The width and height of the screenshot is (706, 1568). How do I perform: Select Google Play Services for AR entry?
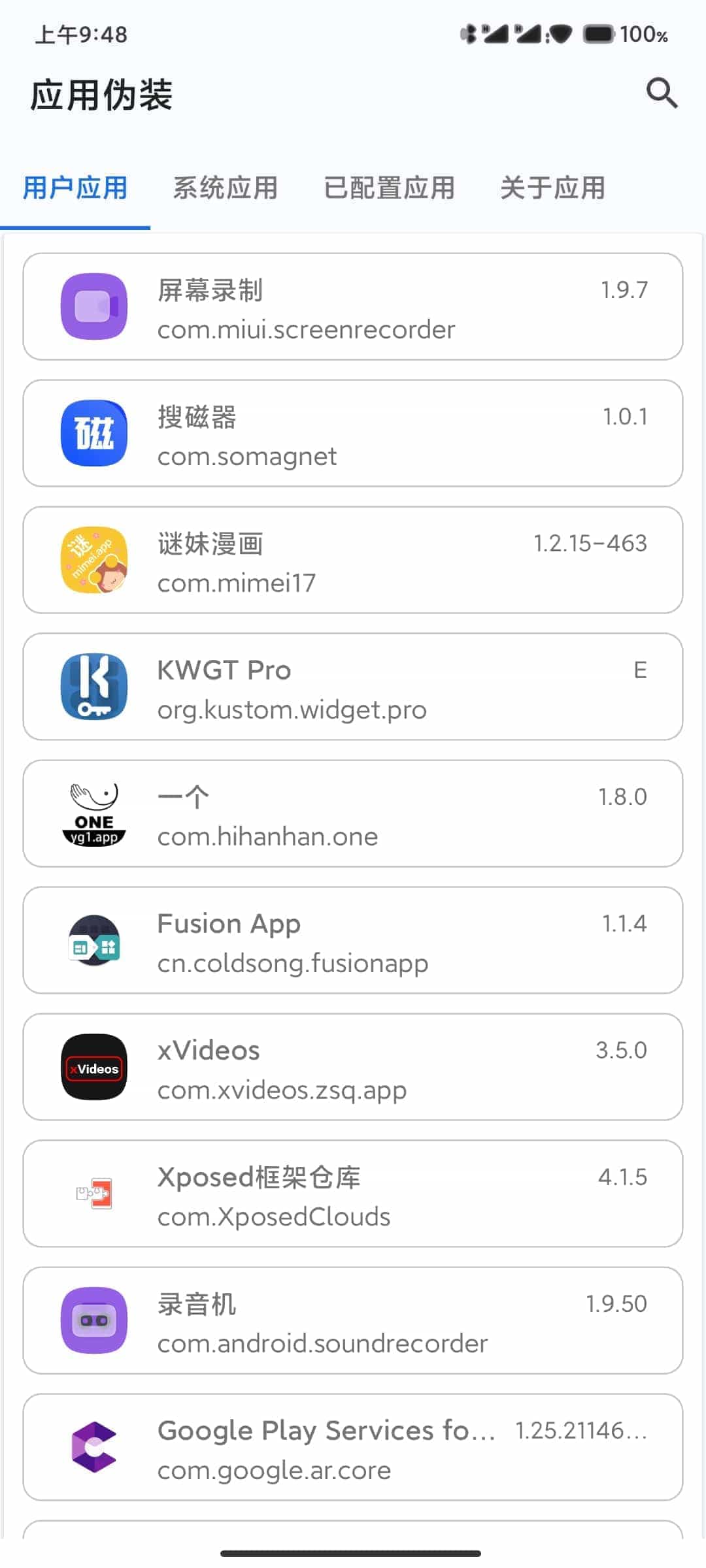click(353, 1448)
